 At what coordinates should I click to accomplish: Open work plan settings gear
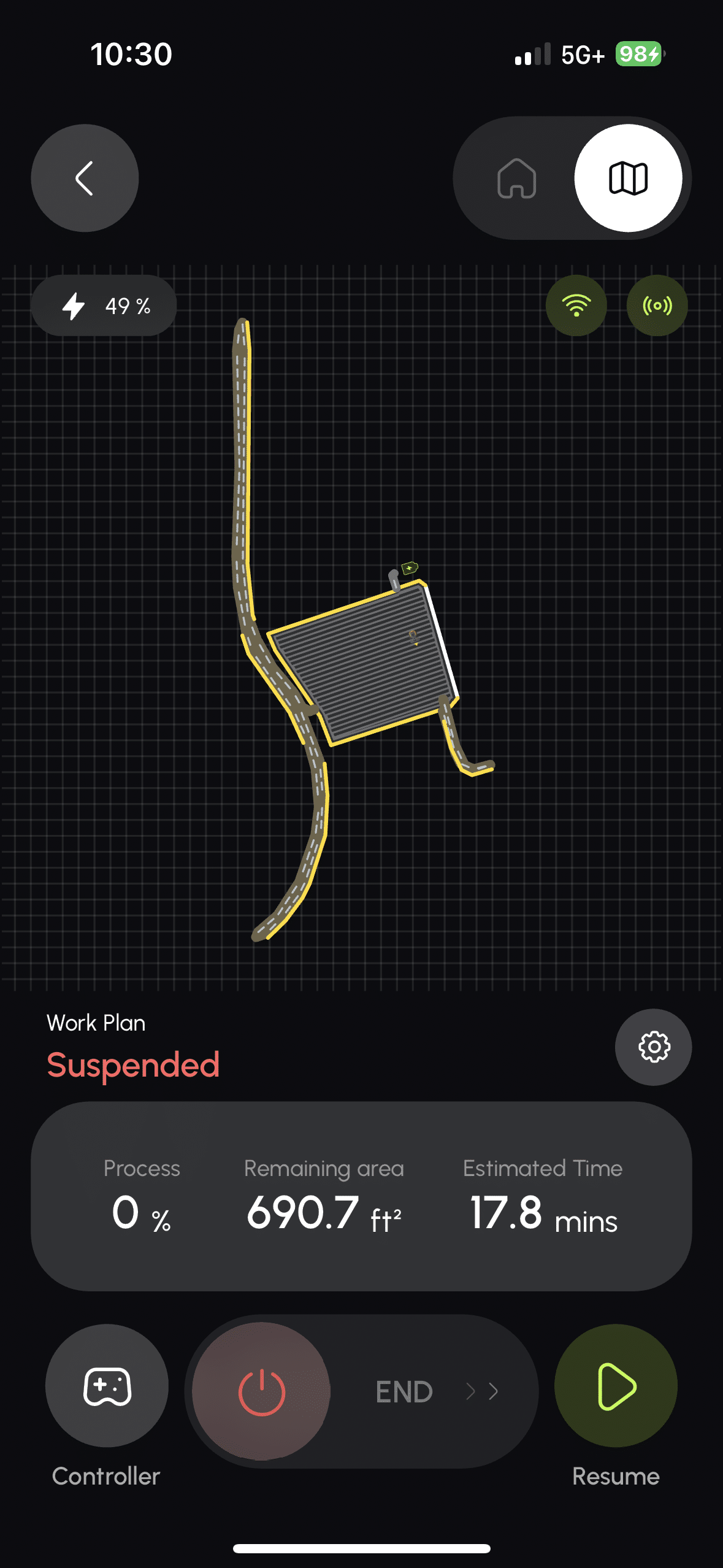653,1047
